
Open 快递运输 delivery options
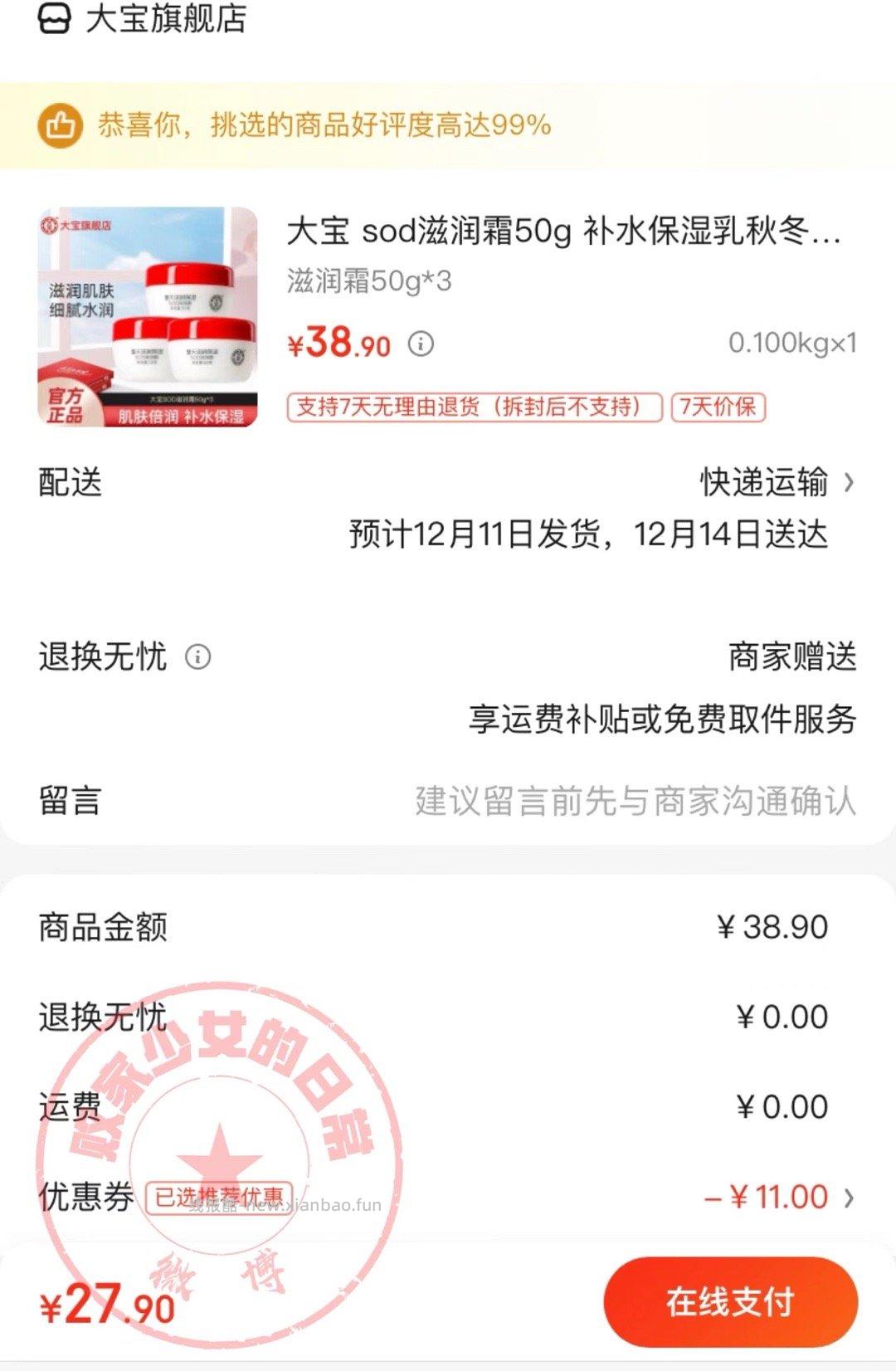click(776, 482)
